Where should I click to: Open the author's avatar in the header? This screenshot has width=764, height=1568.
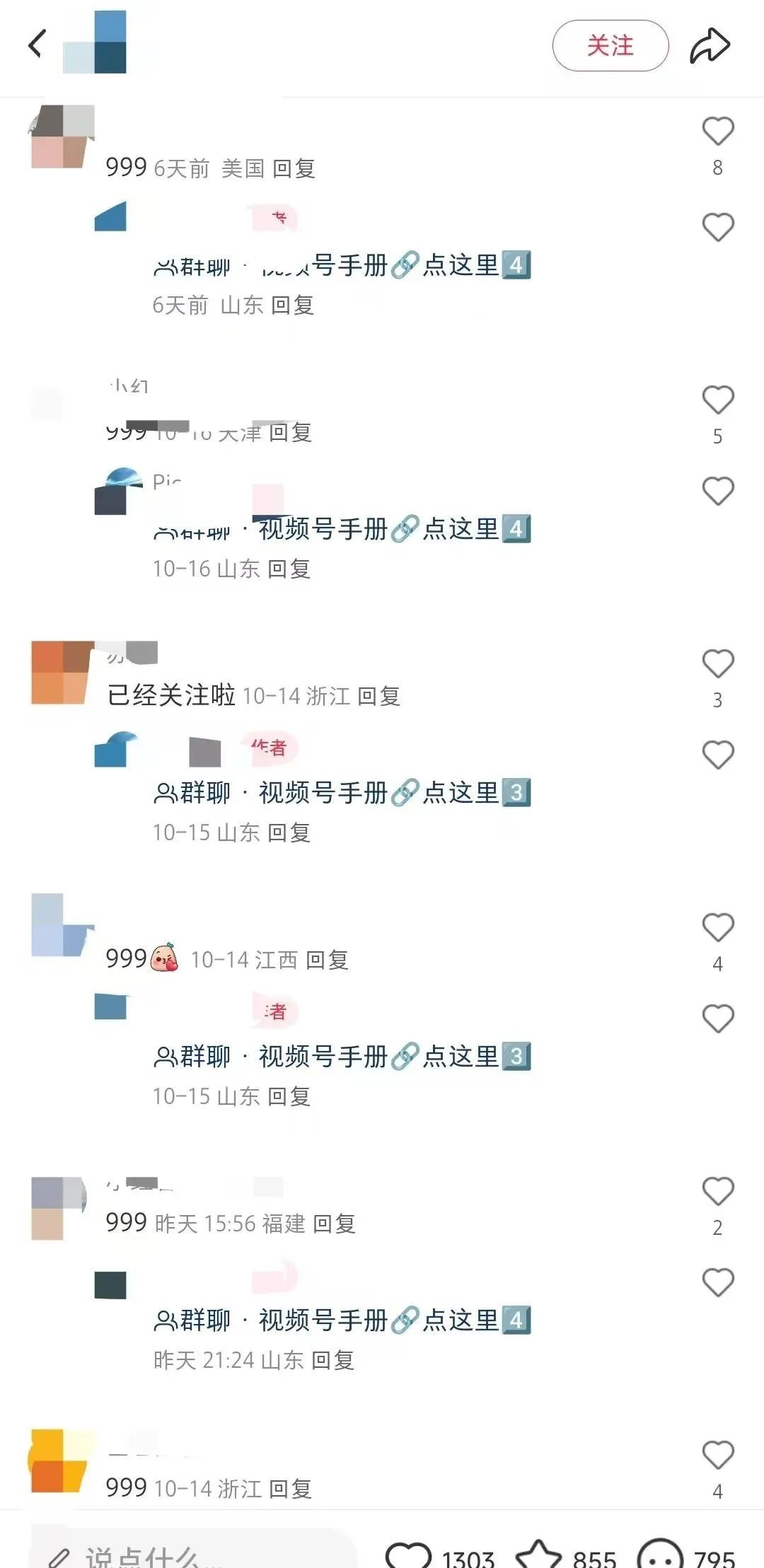95,44
